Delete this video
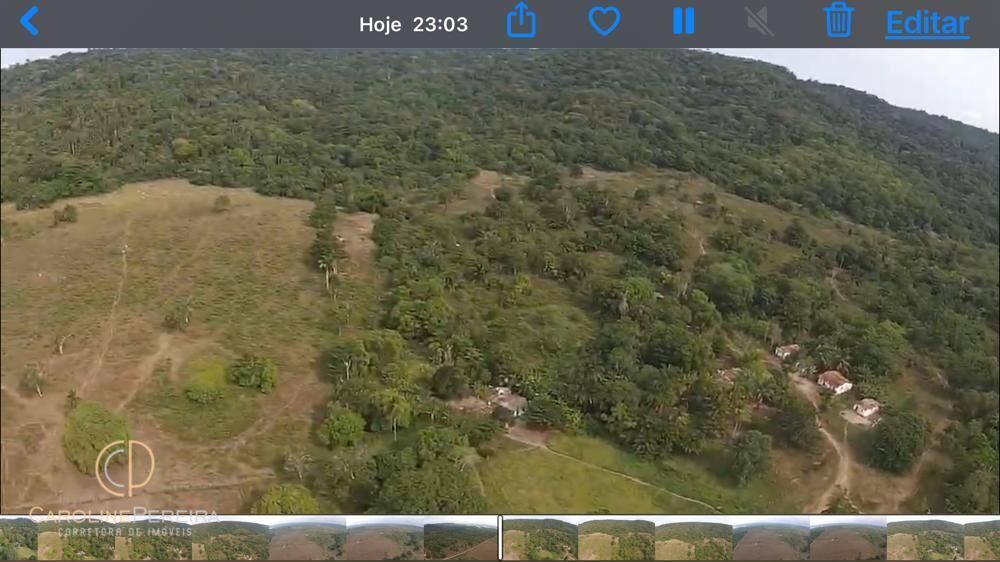 (x=838, y=21)
